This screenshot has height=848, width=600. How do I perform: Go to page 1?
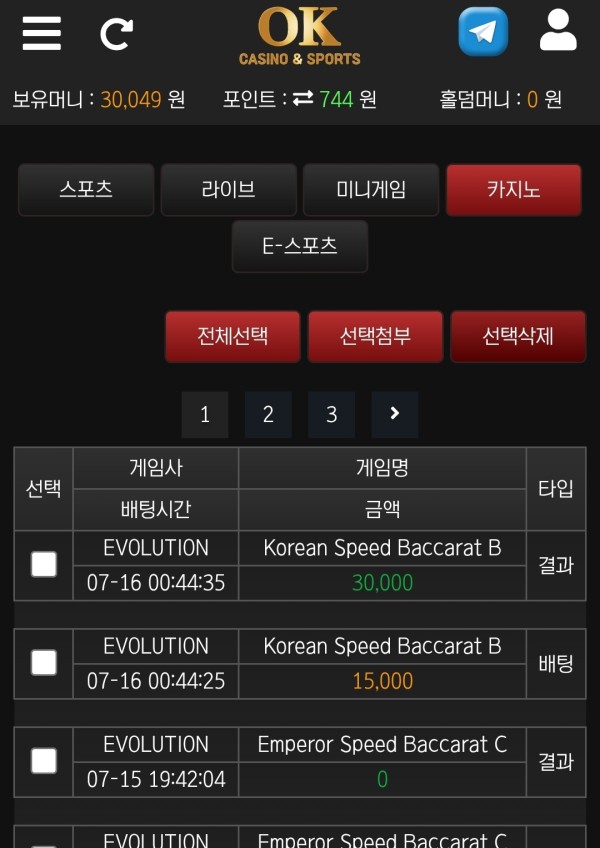[x=205, y=414]
